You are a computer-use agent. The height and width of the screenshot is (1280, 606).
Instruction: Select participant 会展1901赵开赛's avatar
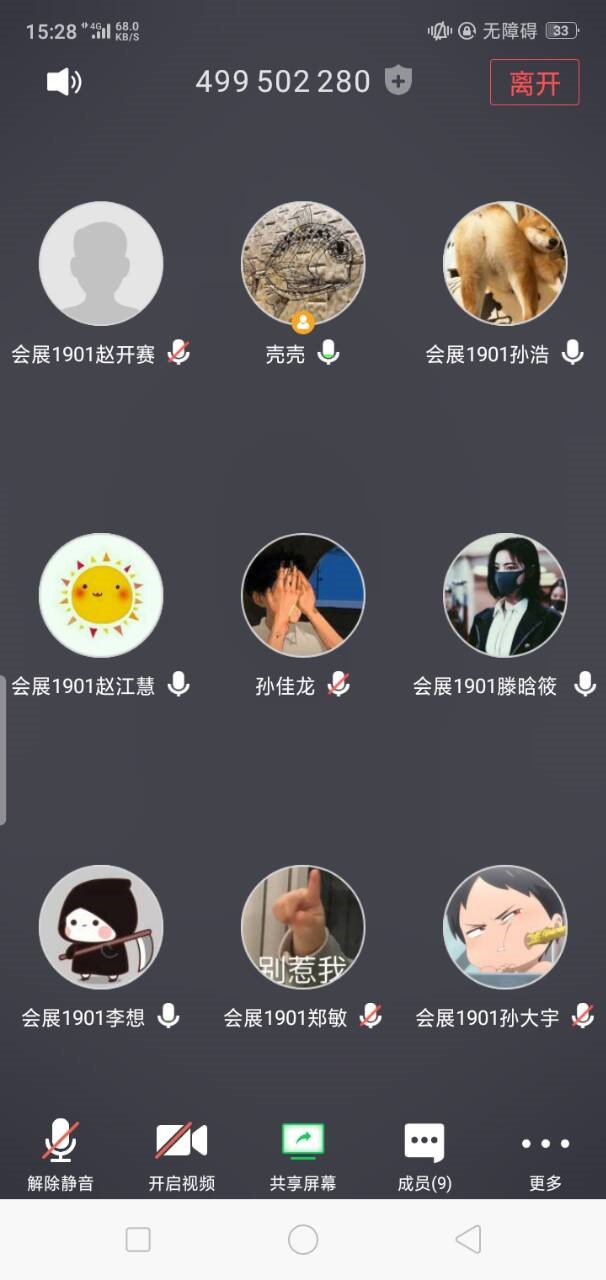tap(101, 264)
